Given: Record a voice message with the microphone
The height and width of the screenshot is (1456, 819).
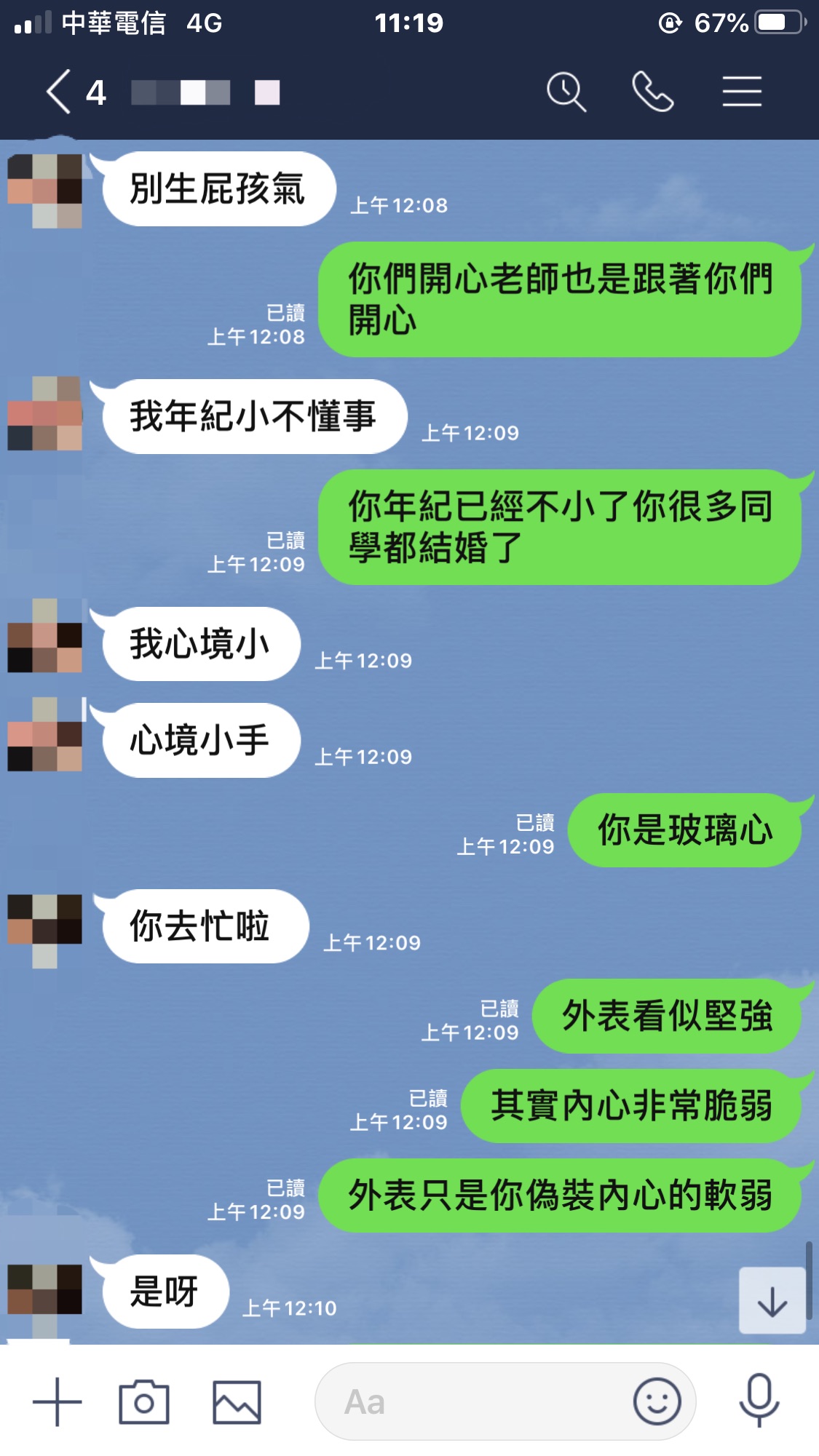Looking at the screenshot, I should (x=759, y=1401).
